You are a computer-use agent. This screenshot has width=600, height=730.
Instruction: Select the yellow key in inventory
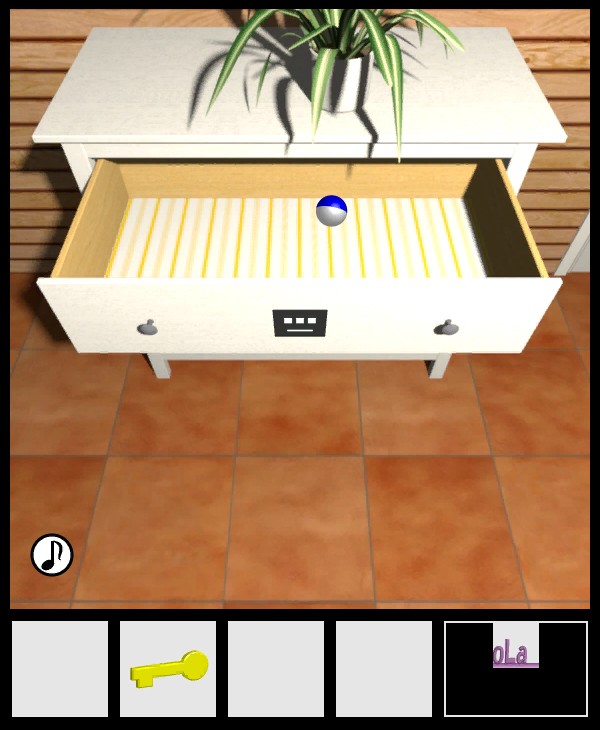pyautogui.click(x=168, y=668)
